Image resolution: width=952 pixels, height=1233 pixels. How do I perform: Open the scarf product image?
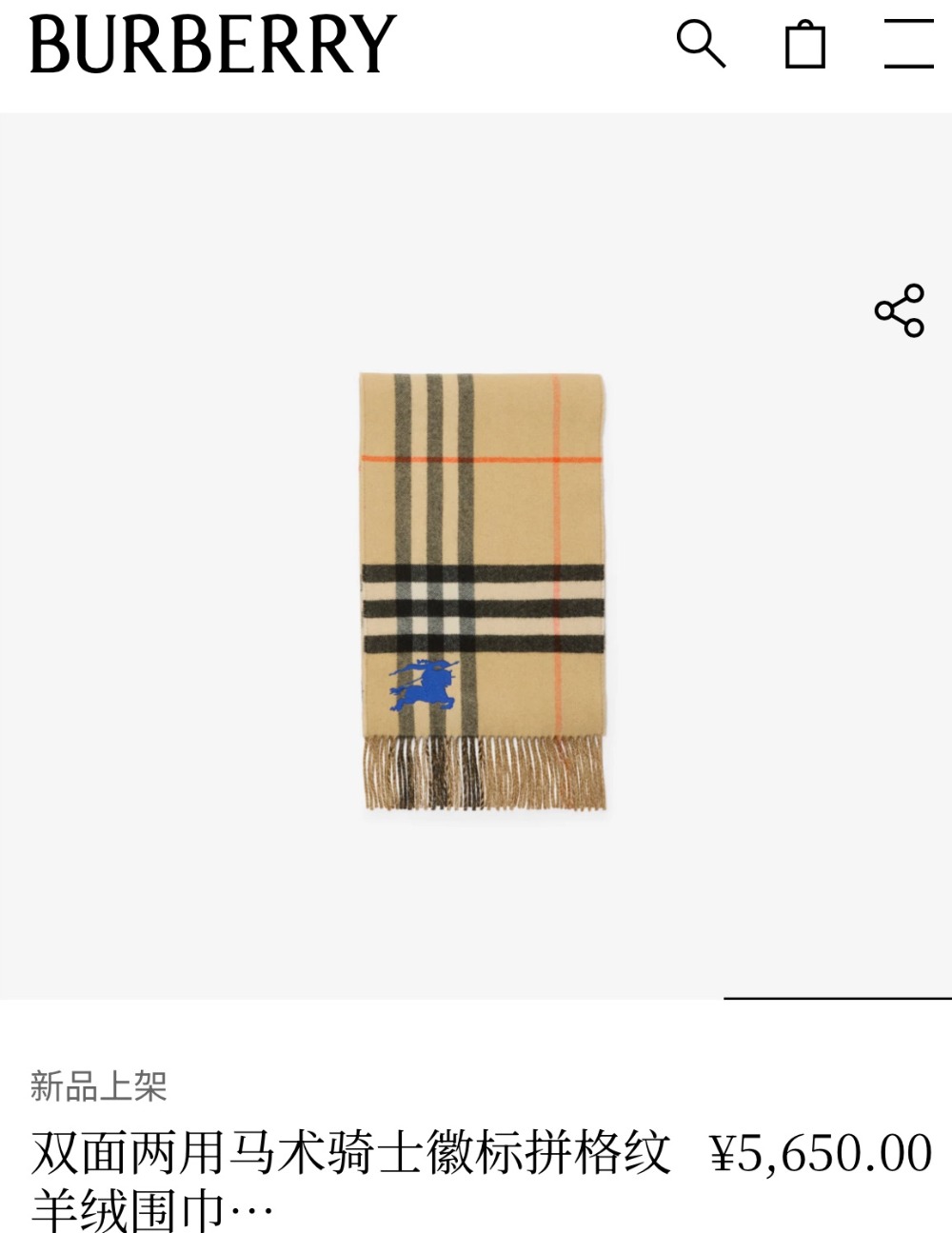pos(482,590)
